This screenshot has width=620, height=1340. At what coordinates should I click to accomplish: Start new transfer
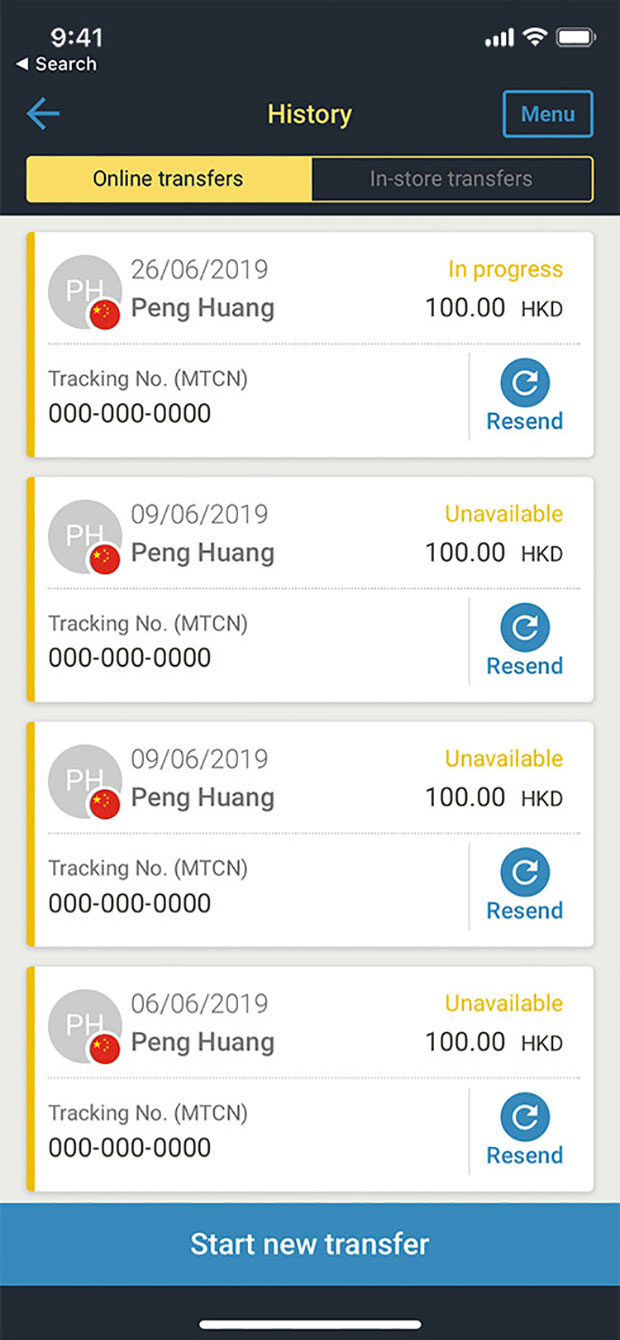[x=310, y=1244]
